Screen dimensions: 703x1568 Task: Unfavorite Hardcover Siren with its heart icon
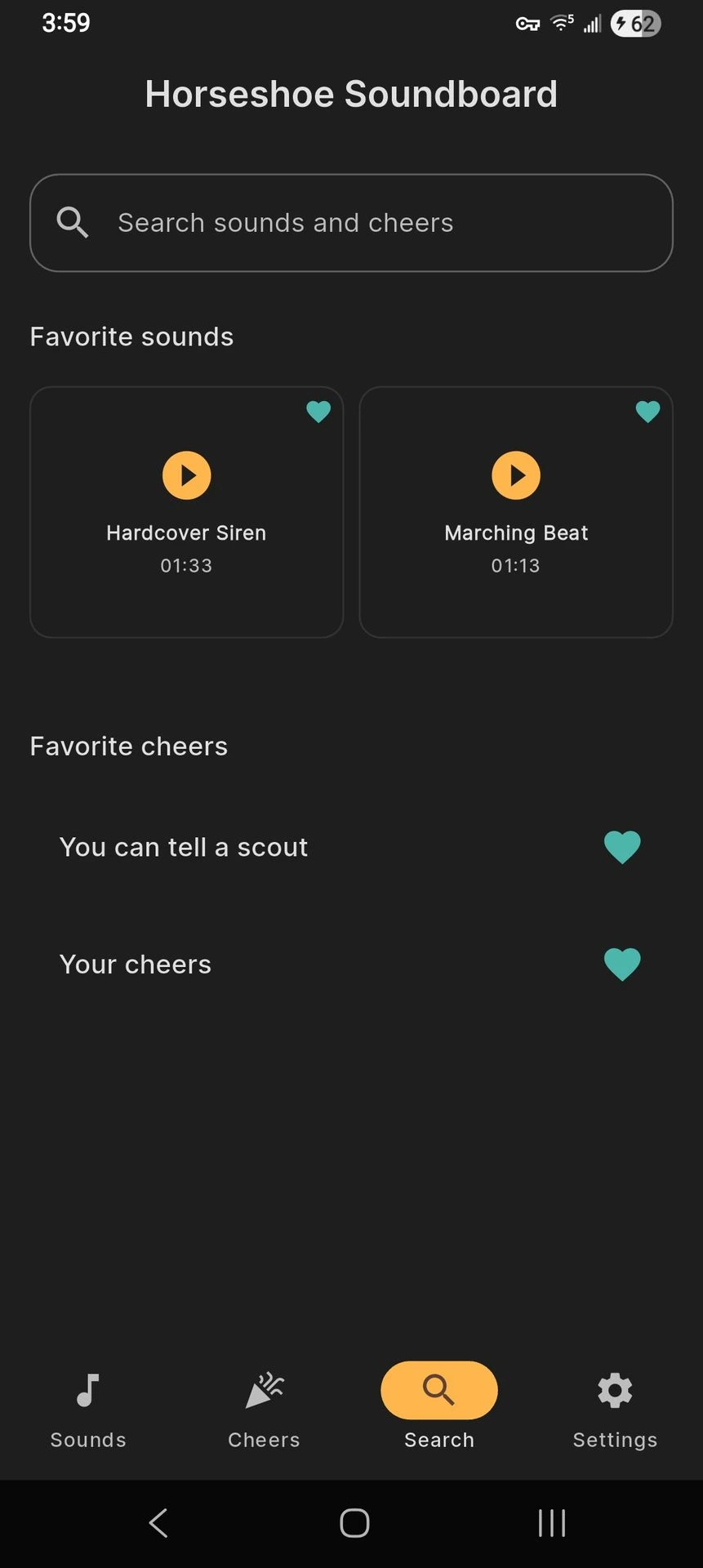tap(318, 412)
